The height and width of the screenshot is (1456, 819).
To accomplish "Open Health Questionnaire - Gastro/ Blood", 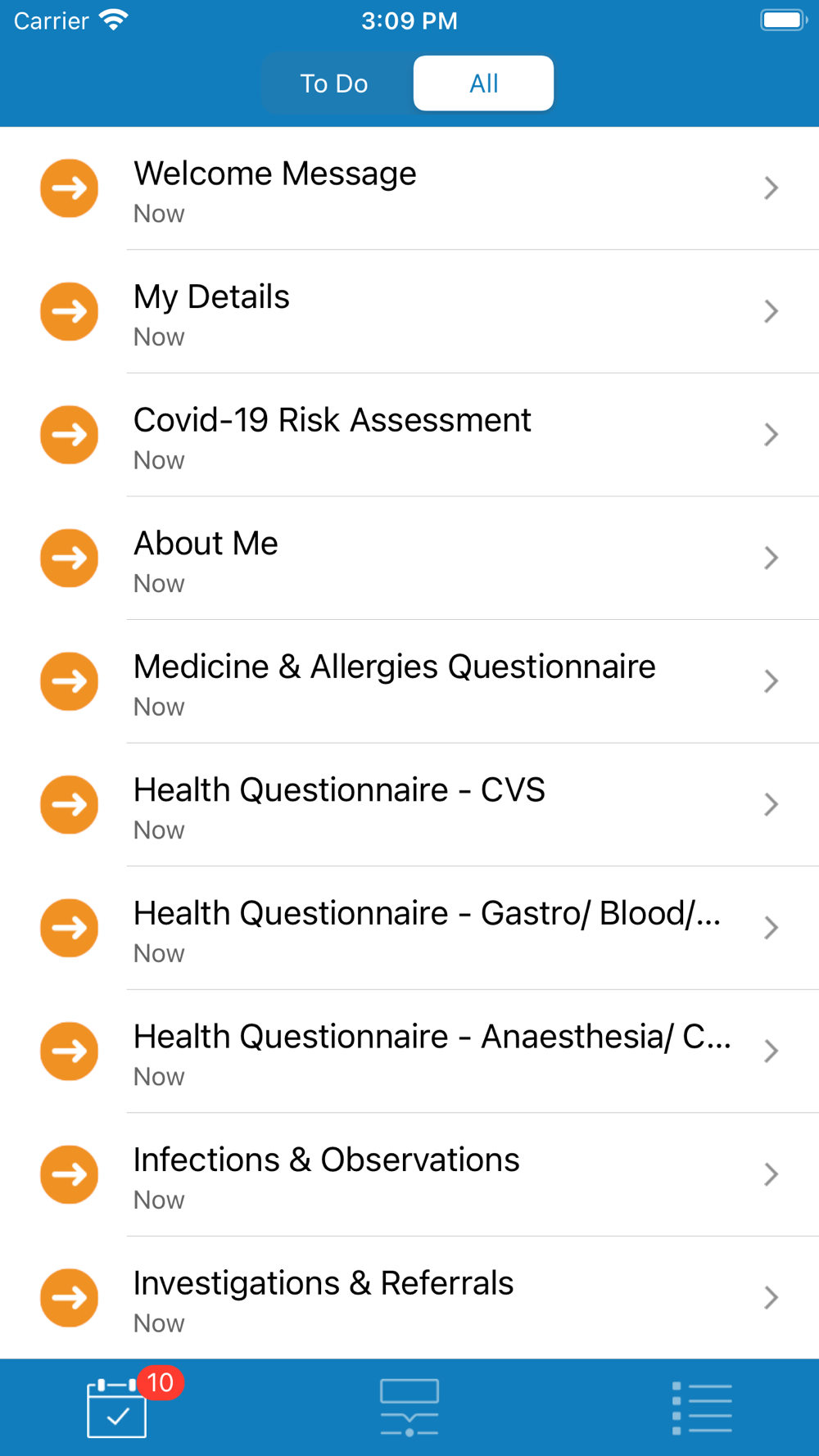I will click(409, 928).
